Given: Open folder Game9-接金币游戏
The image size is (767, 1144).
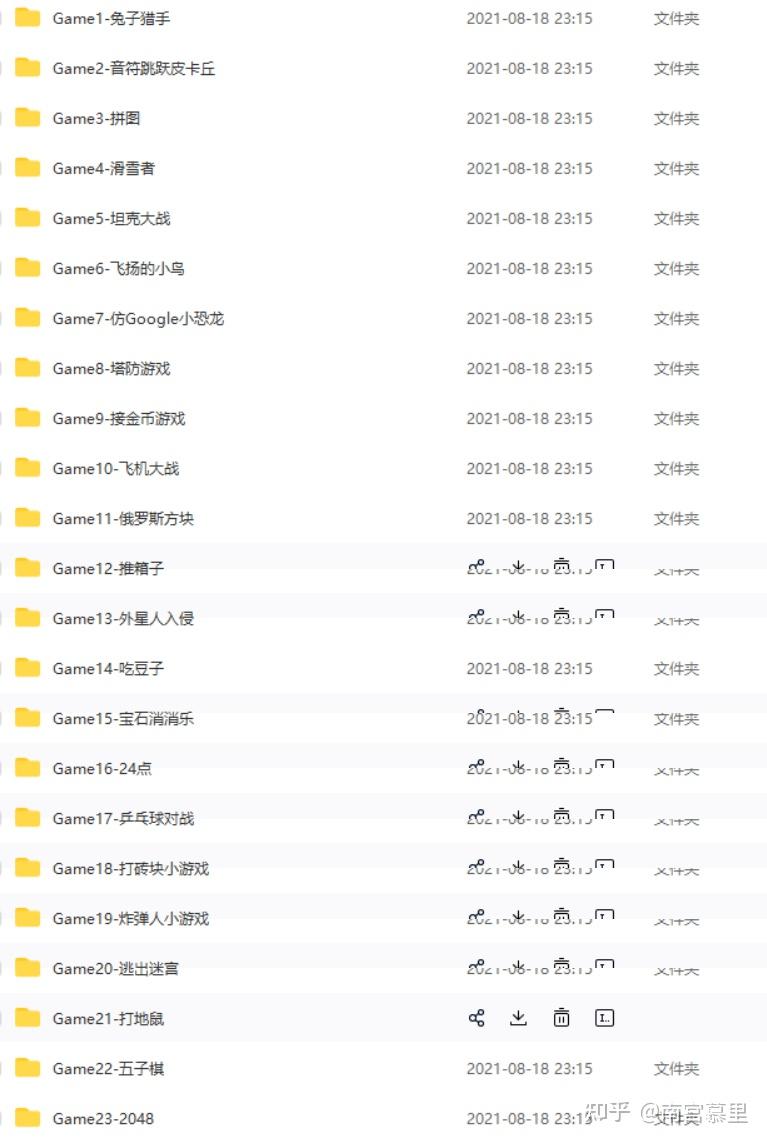Looking at the screenshot, I should [x=118, y=418].
